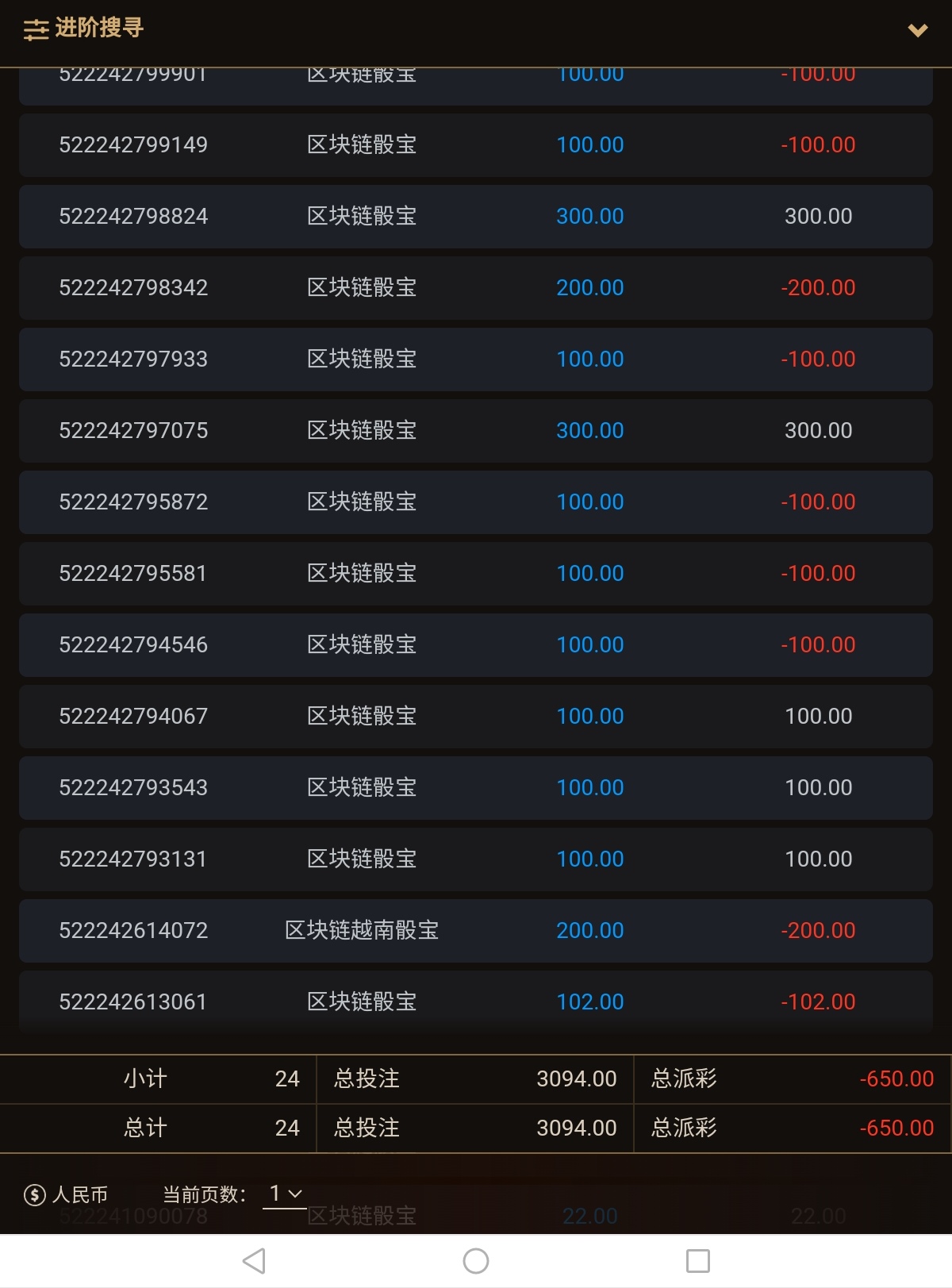Image resolution: width=952 pixels, height=1288 pixels.
Task: Select record 522242793131
Action: pos(476,859)
